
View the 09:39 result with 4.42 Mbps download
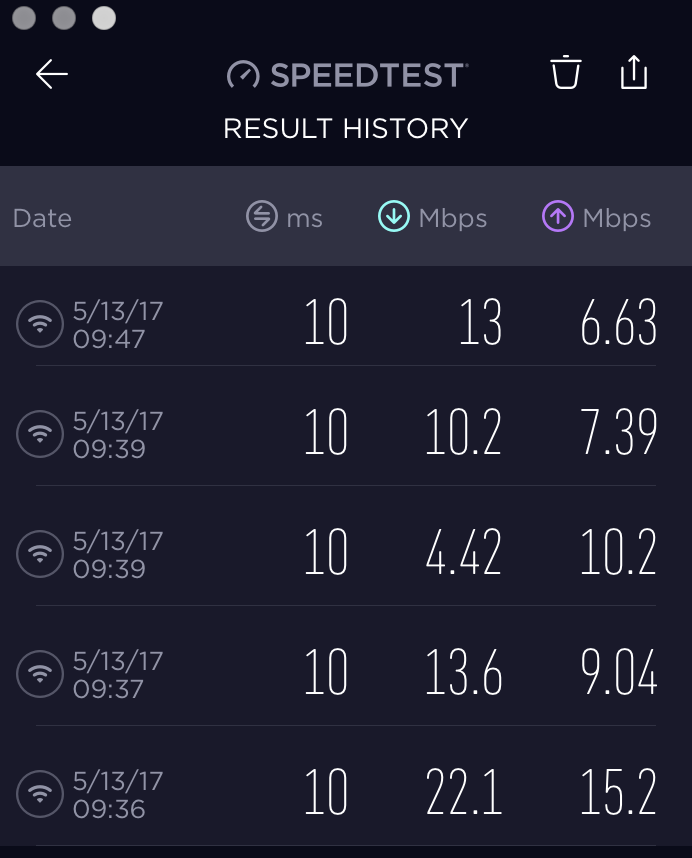pyautogui.click(x=346, y=554)
